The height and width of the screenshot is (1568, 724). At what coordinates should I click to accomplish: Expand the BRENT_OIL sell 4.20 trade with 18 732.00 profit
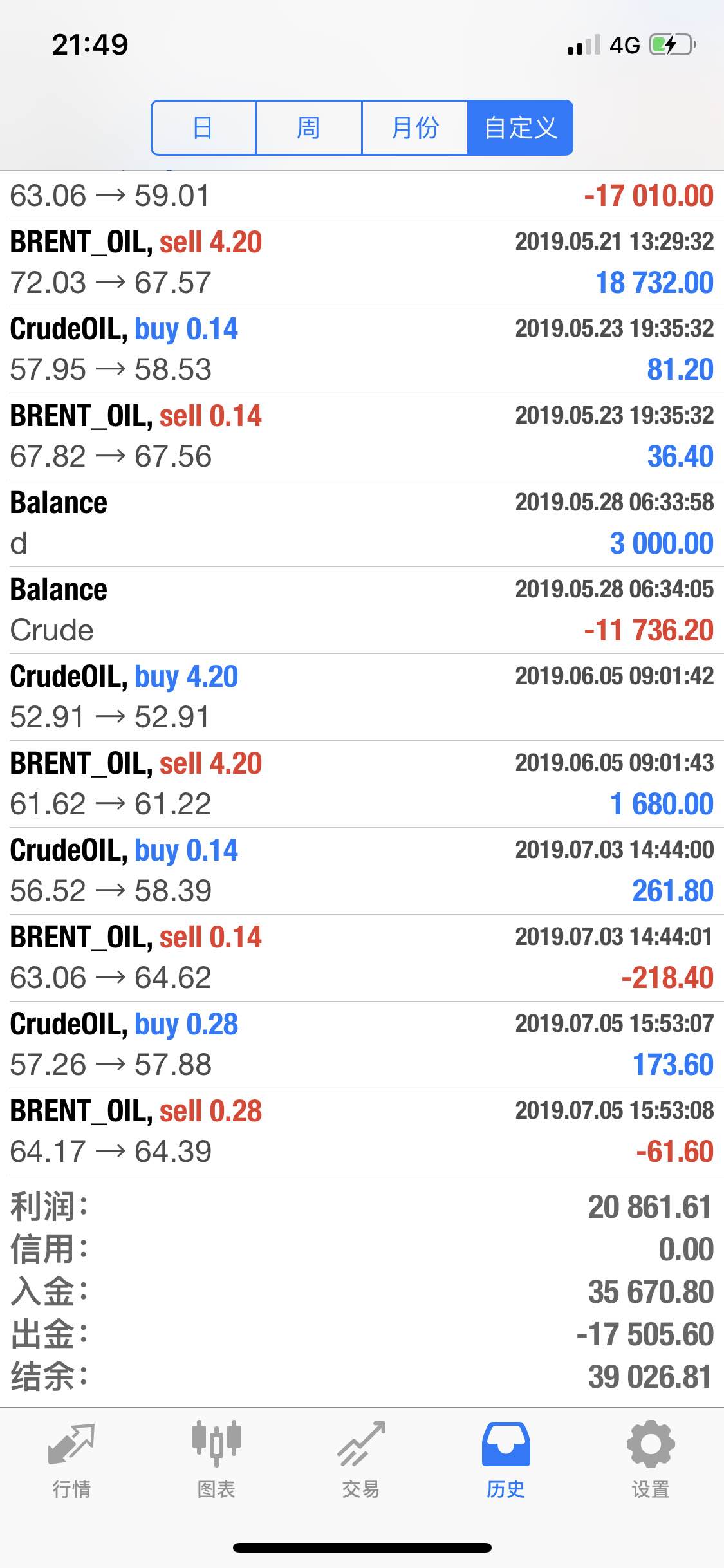pos(362,263)
